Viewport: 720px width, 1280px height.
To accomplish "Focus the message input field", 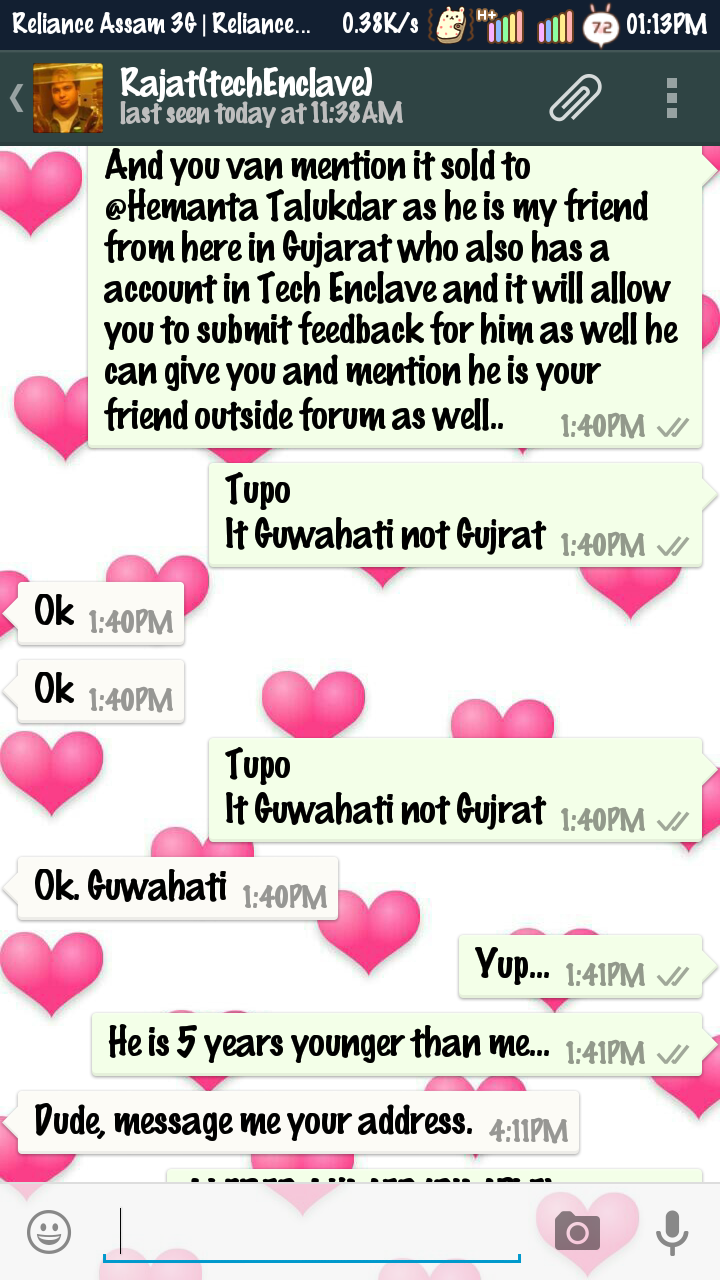I will [x=312, y=1232].
